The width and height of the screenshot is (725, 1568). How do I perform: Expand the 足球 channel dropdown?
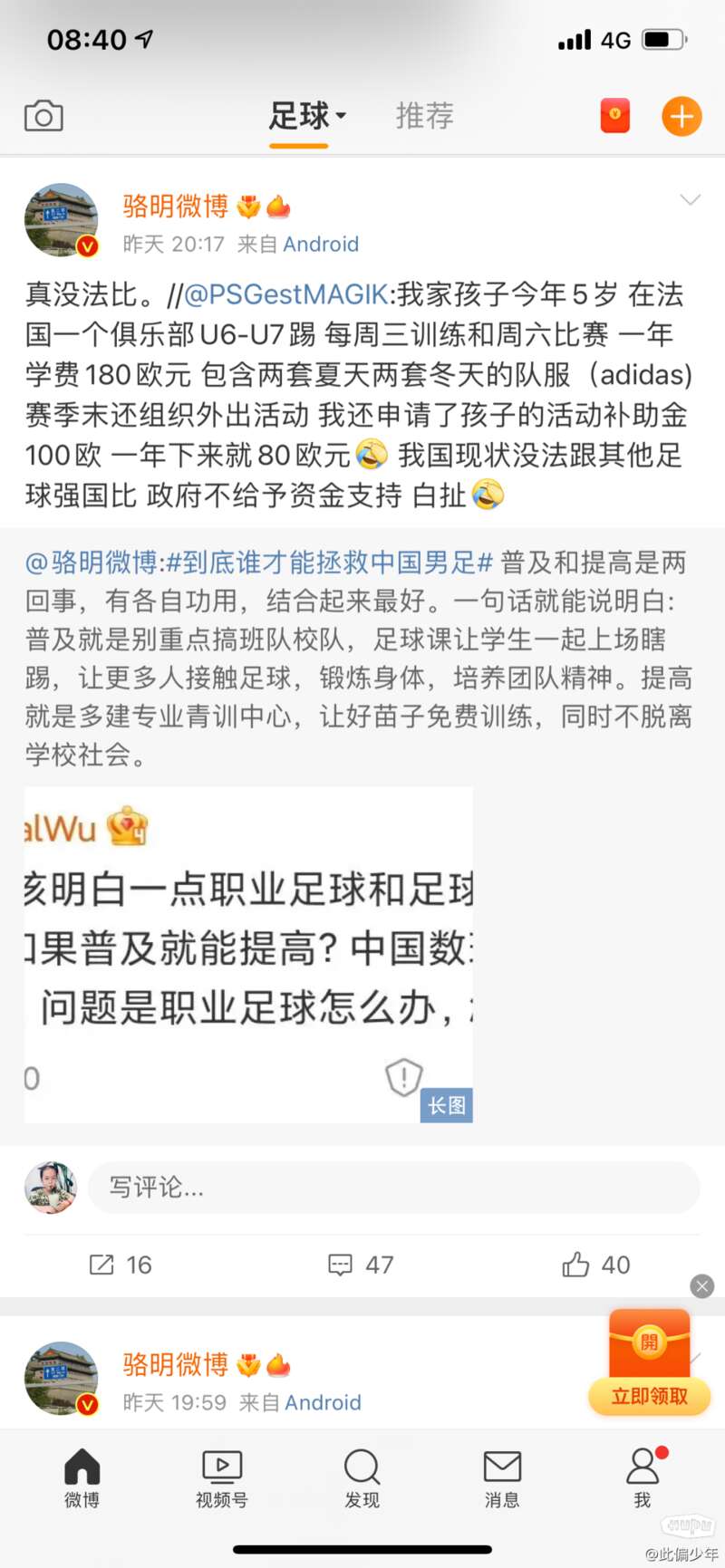click(307, 117)
